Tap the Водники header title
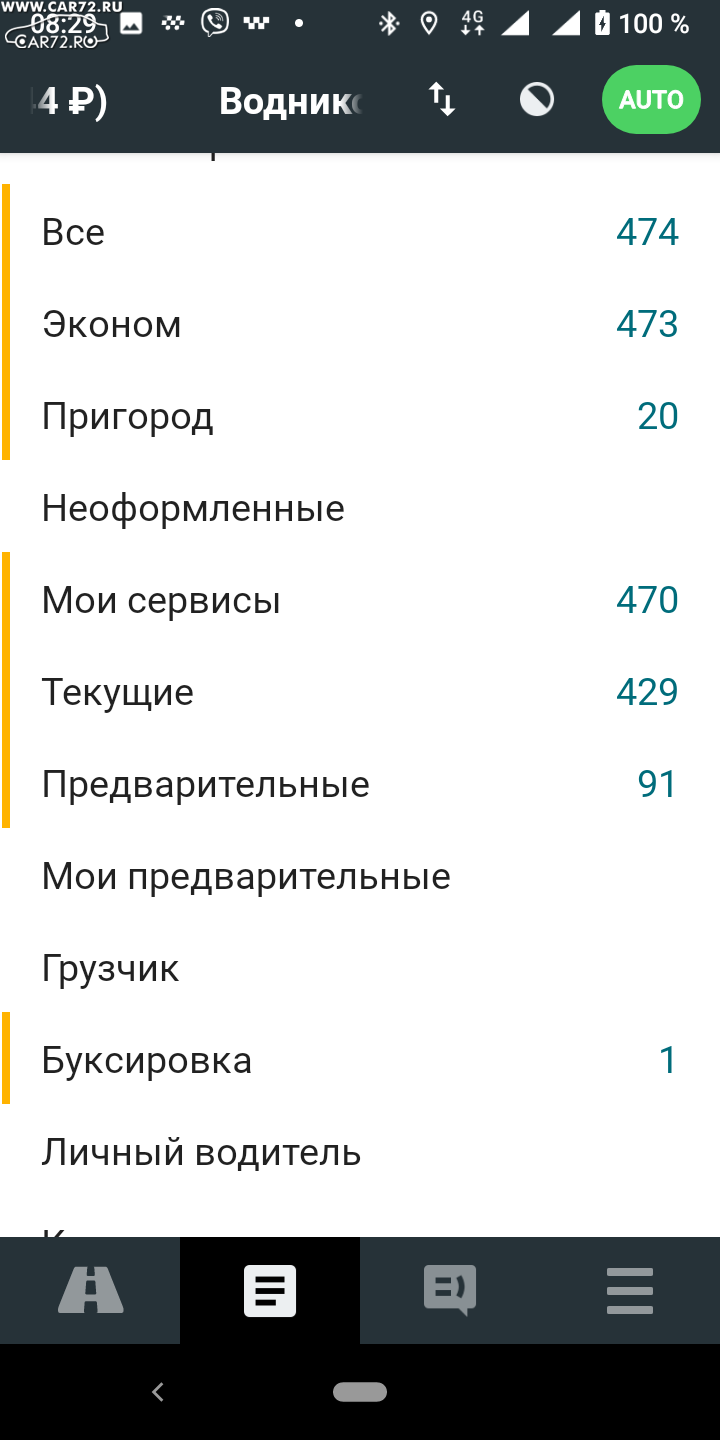 (x=290, y=101)
